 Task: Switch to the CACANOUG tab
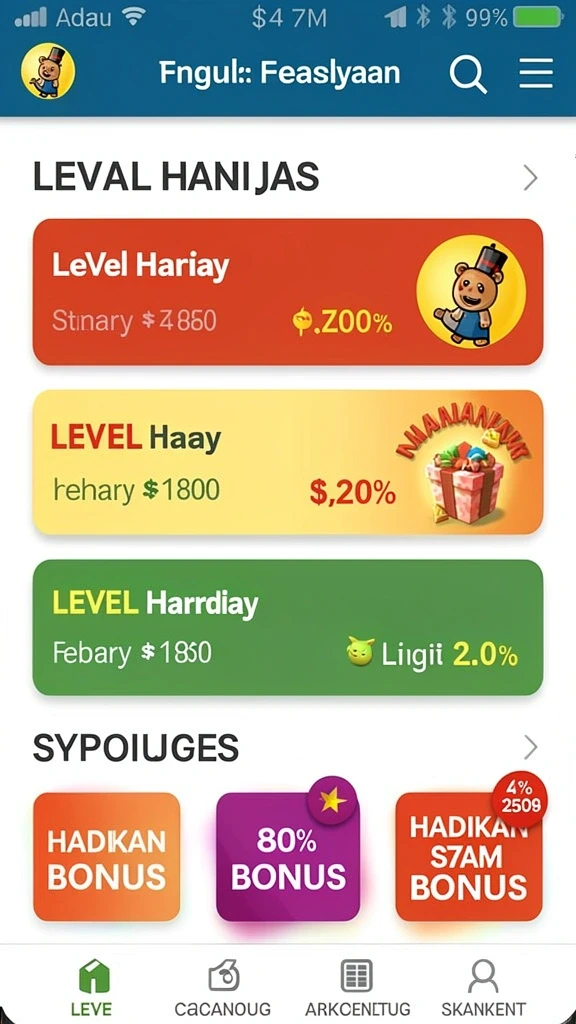(223, 987)
